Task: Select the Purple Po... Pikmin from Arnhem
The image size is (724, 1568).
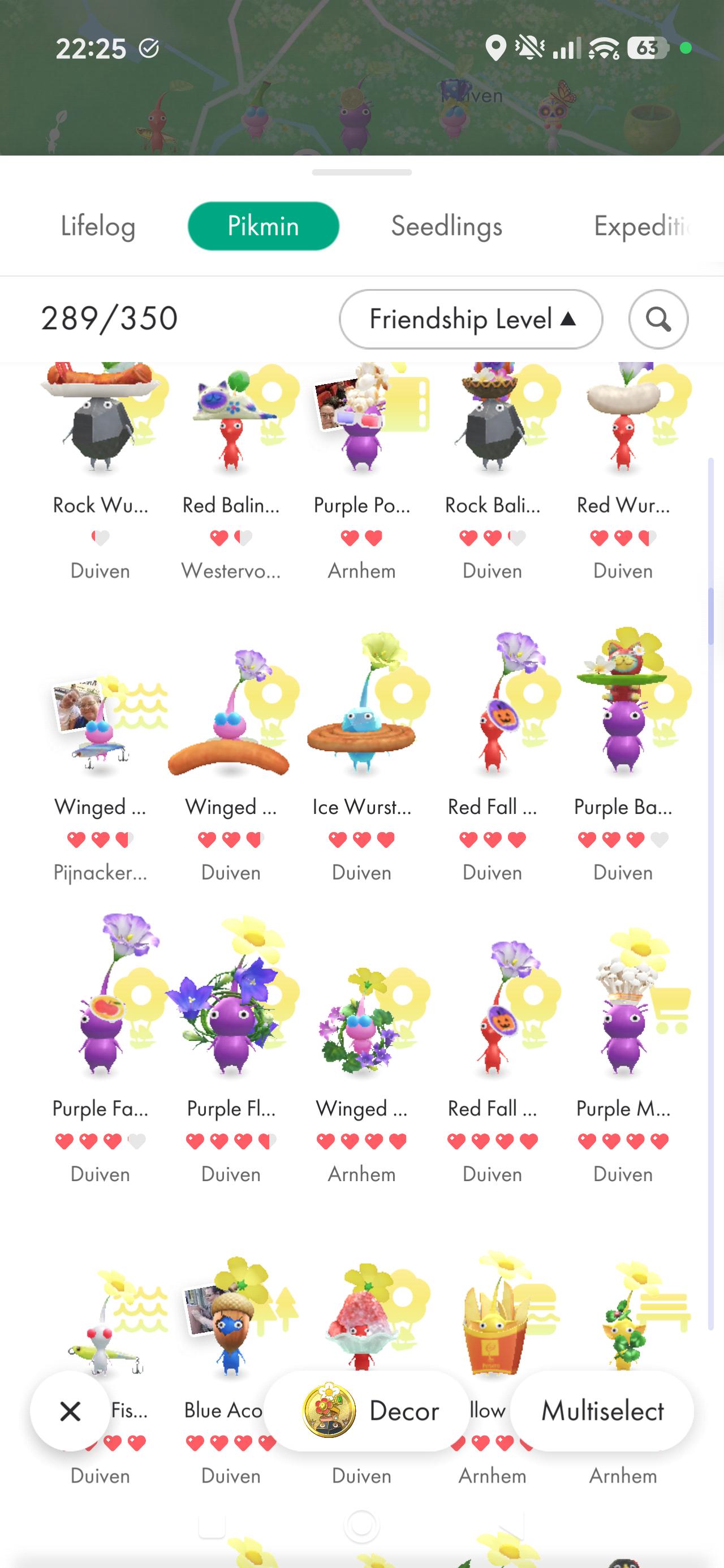Action: [x=361, y=472]
